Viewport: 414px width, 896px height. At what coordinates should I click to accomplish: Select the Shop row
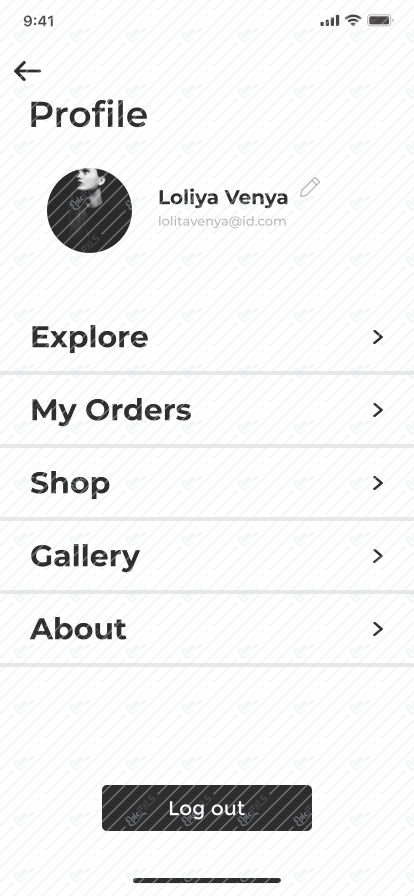click(x=207, y=483)
